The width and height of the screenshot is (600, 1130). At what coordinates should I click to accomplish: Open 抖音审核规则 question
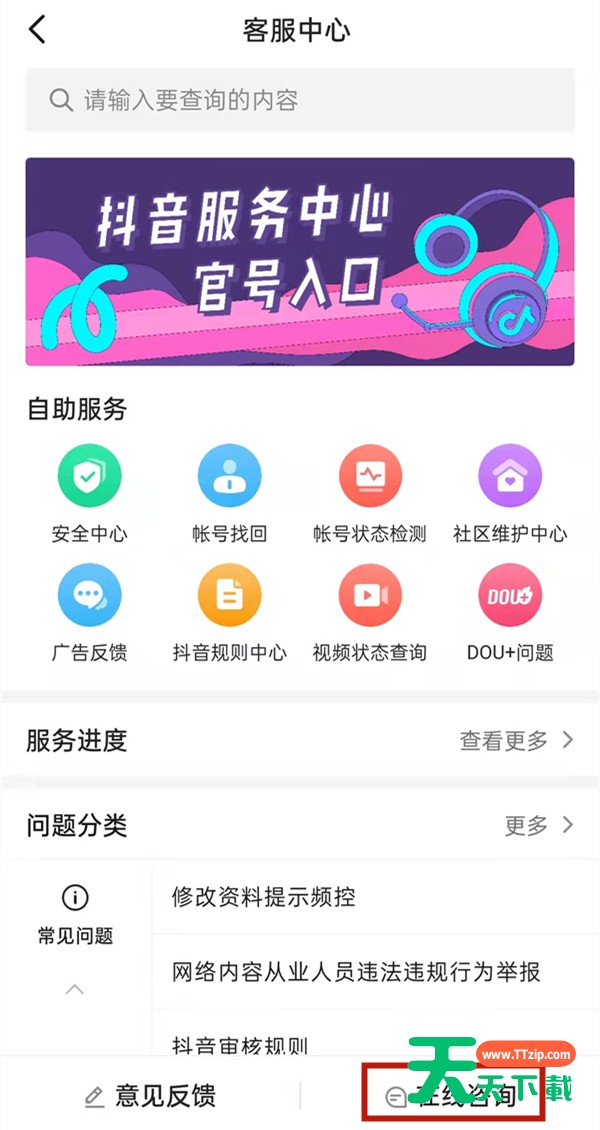pyautogui.click(x=240, y=1044)
